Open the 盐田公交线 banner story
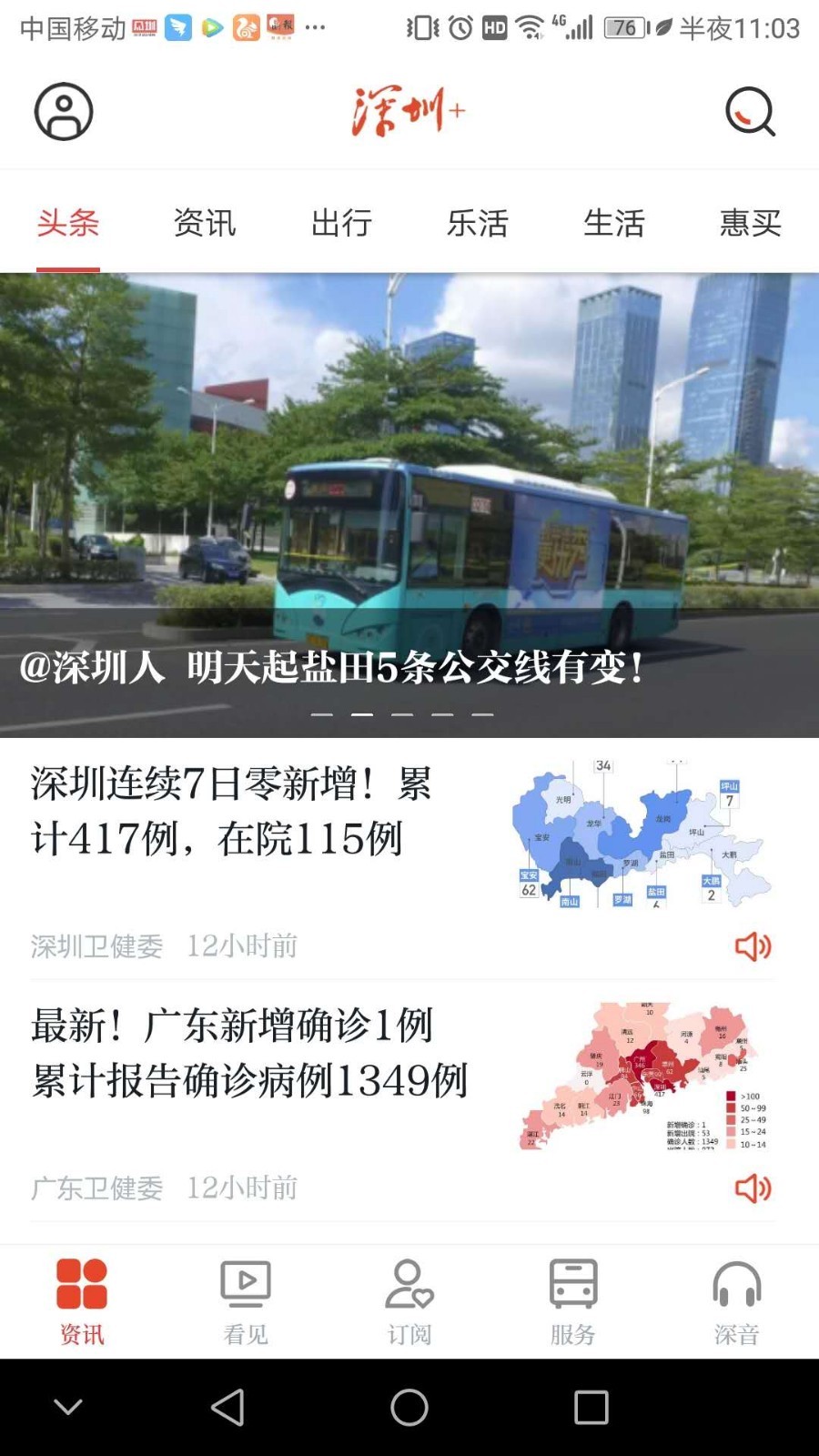 click(409, 505)
